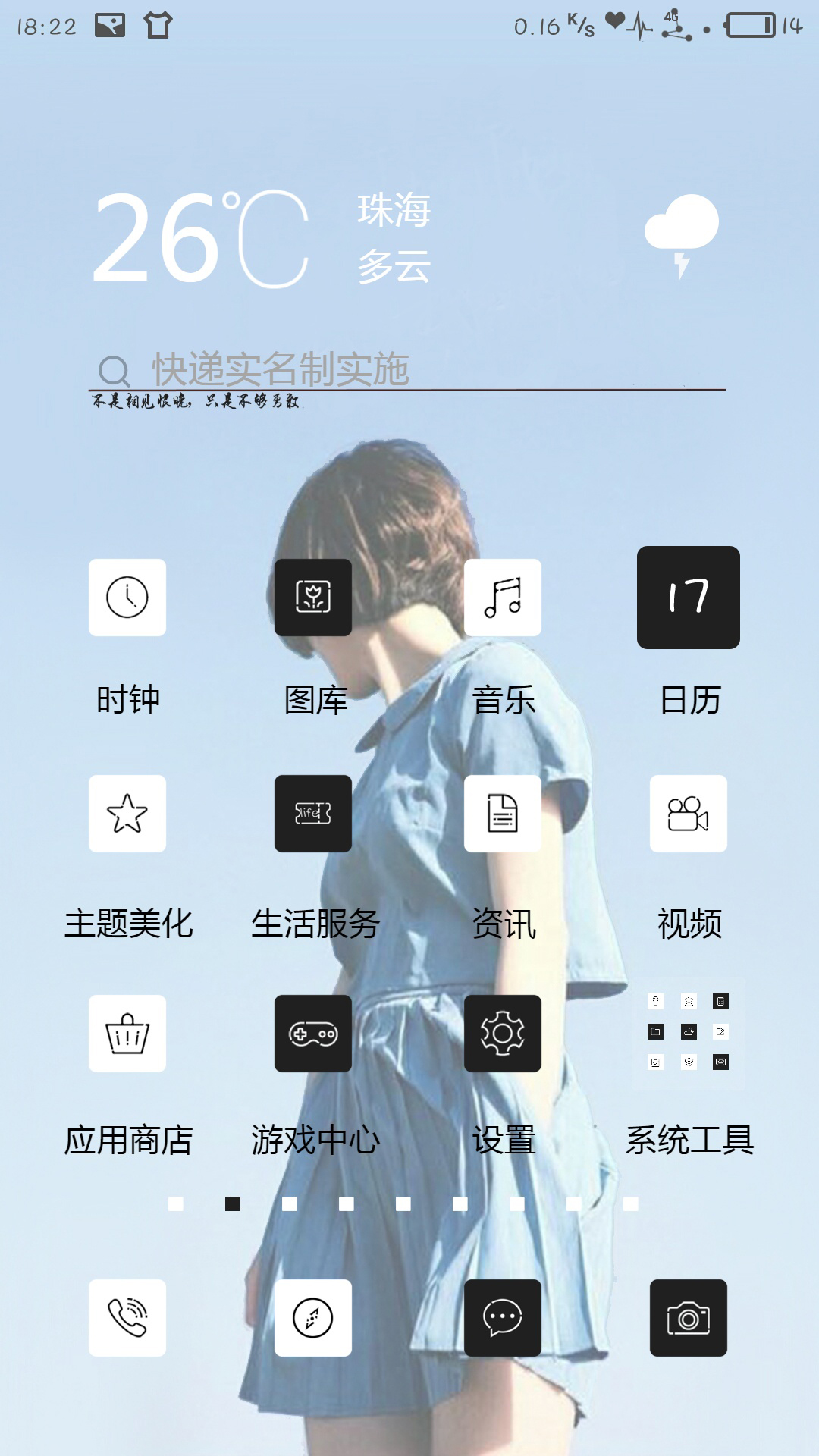Image resolution: width=819 pixels, height=1456 pixels.
Task: Launch the compass browser in dock
Action: click(x=313, y=1318)
